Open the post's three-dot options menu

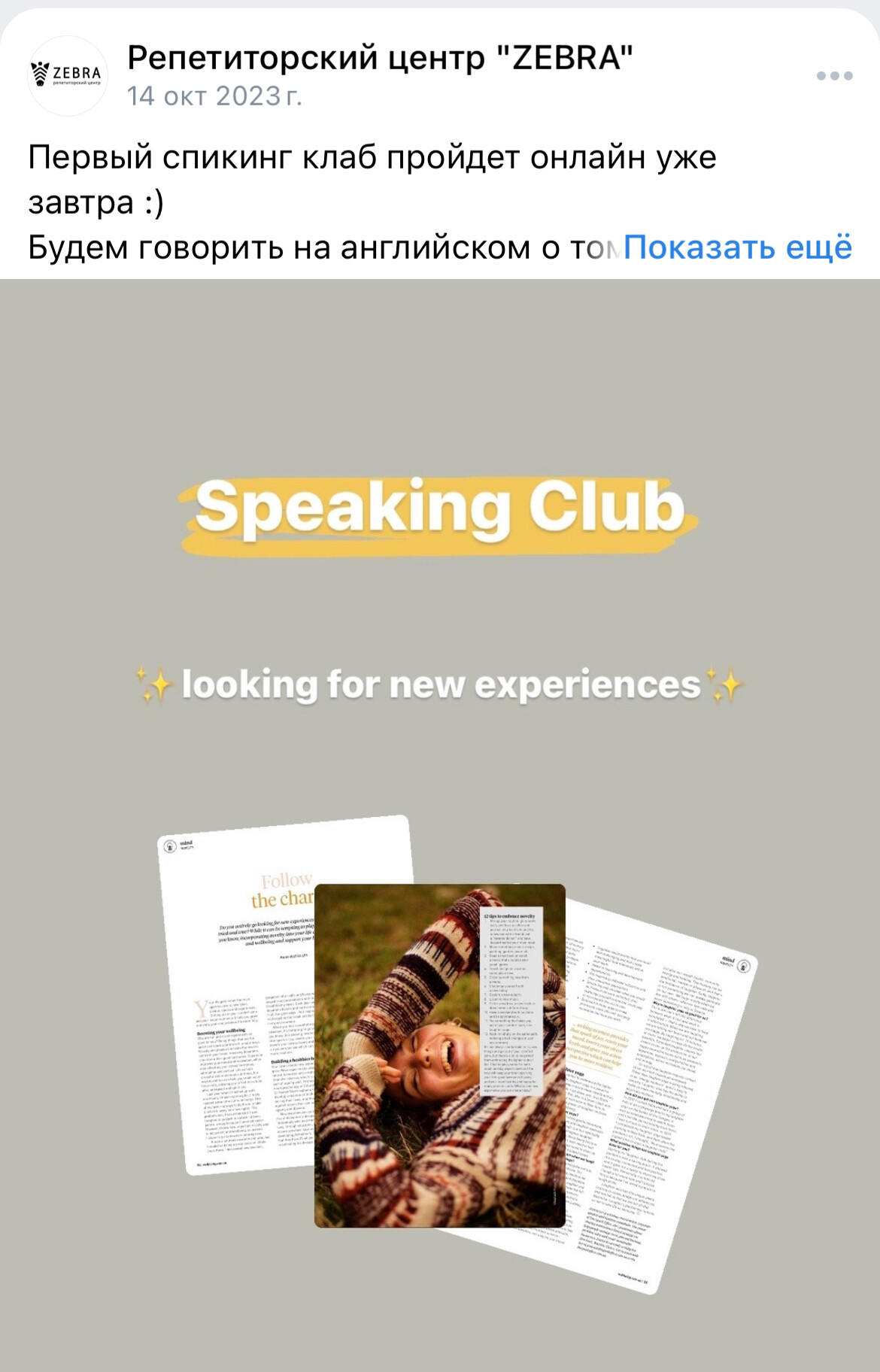tap(834, 76)
